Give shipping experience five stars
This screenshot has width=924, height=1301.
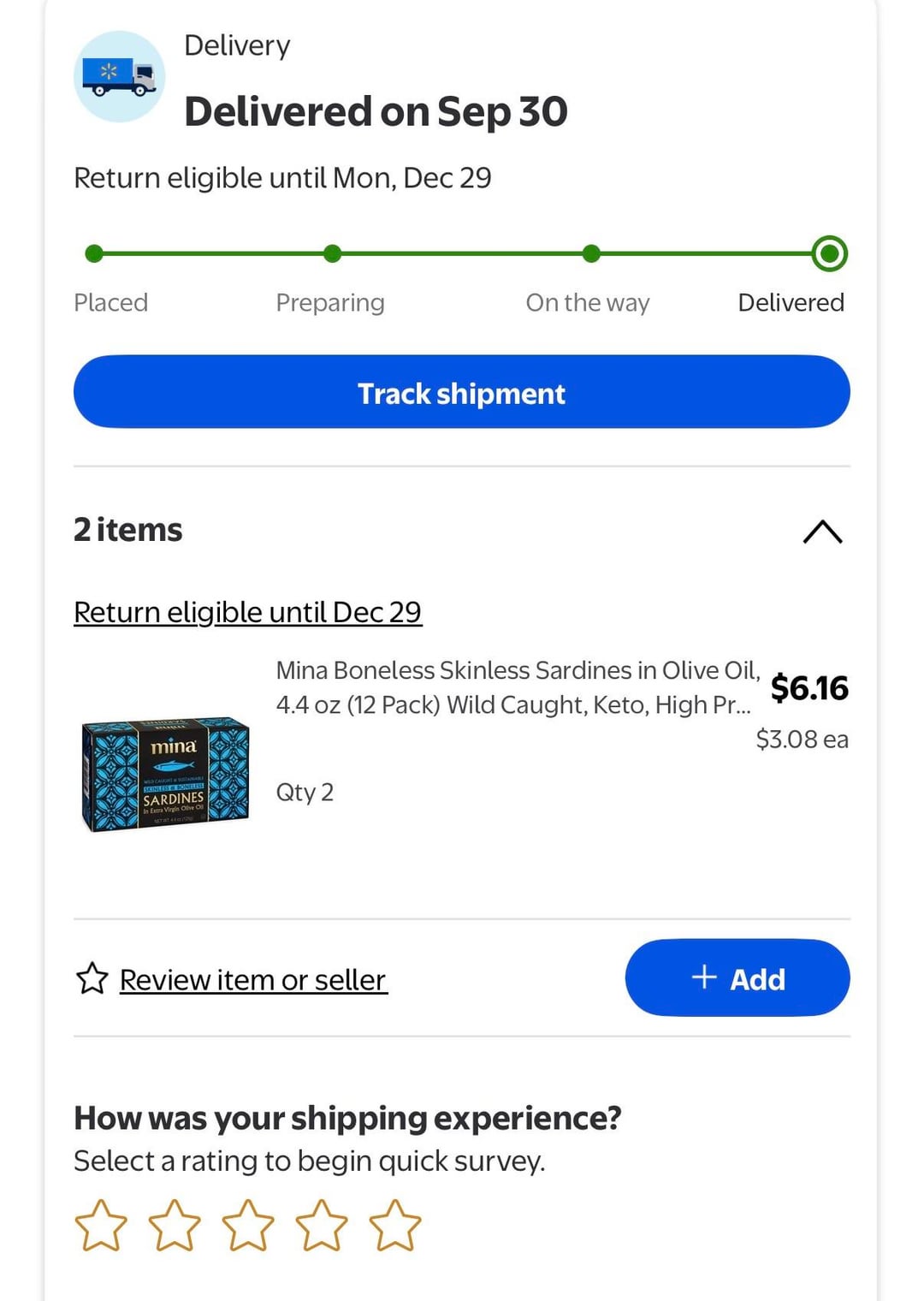click(395, 1226)
